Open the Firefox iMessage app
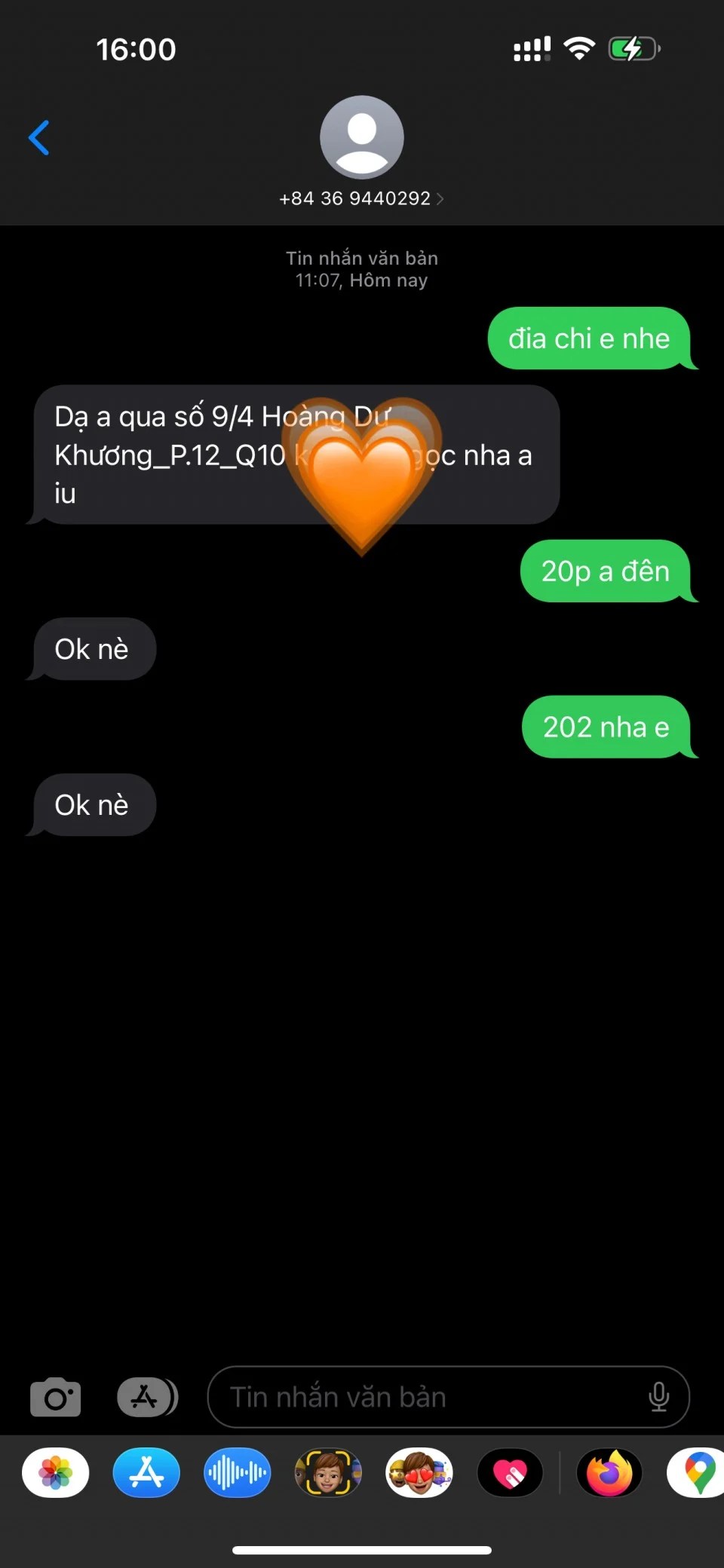The image size is (724, 1568). point(609,1472)
